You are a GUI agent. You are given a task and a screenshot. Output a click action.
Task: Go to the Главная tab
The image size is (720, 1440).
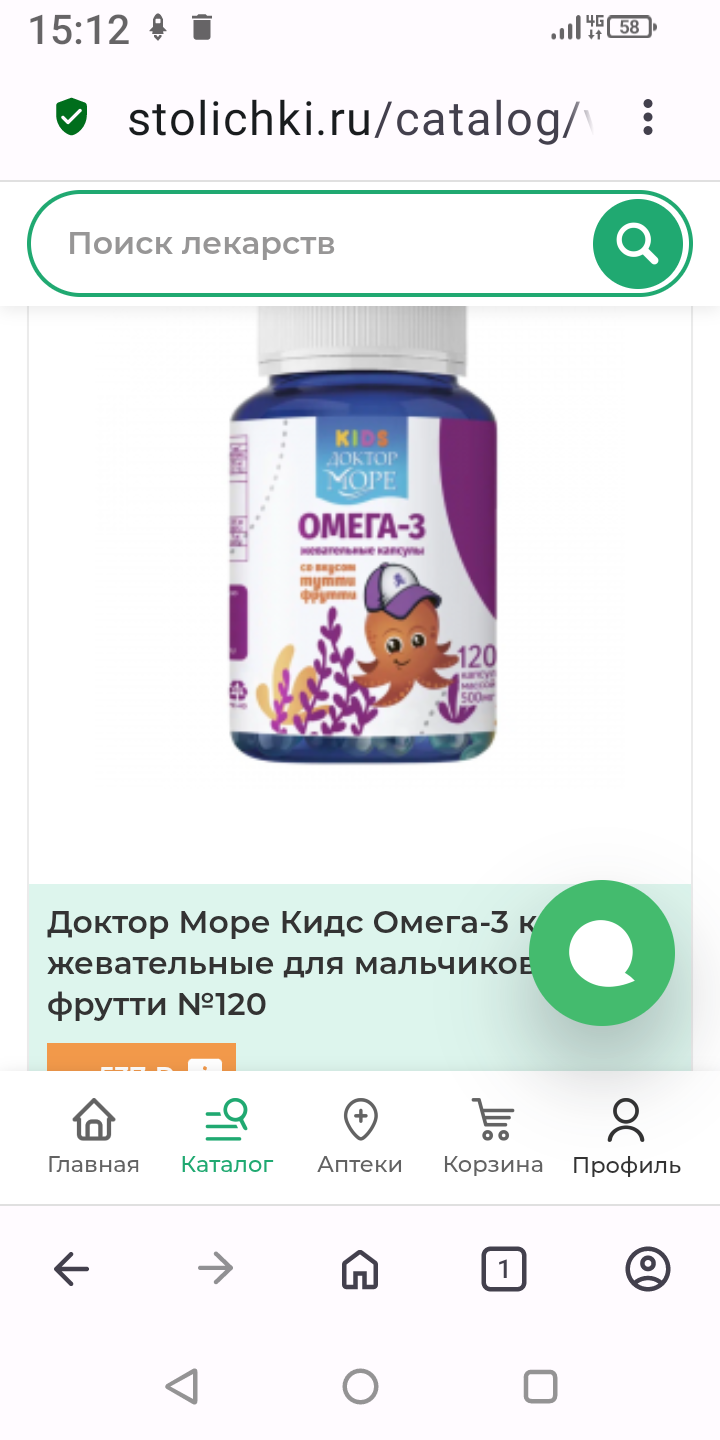[93, 1136]
